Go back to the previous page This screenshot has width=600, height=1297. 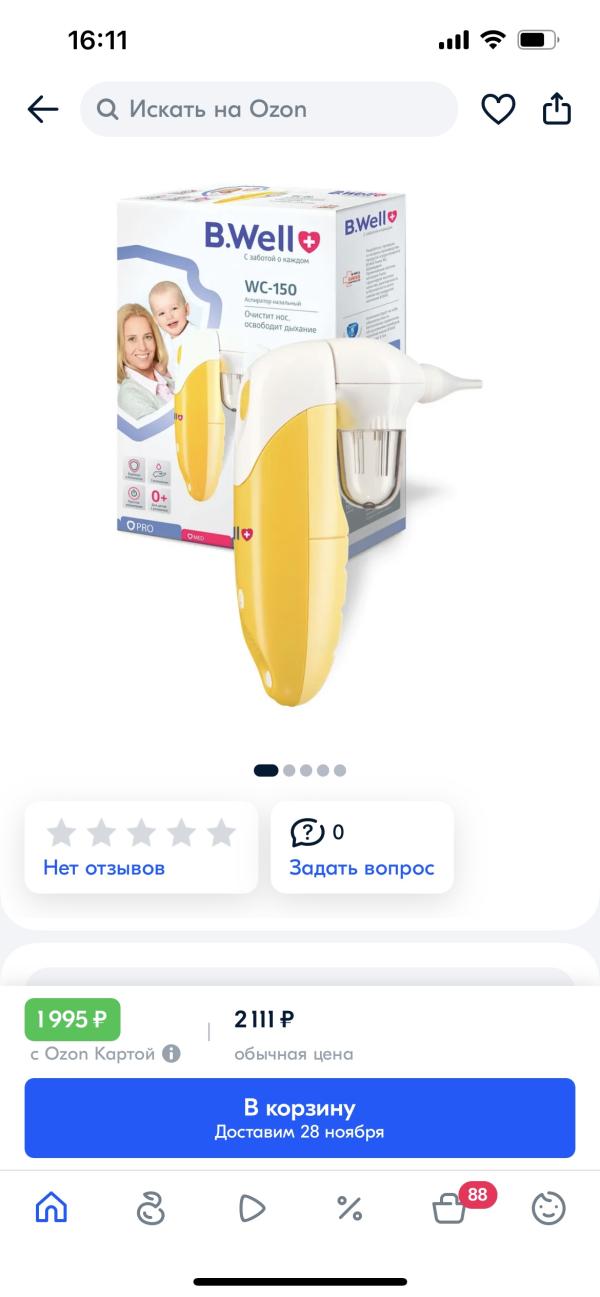43,109
